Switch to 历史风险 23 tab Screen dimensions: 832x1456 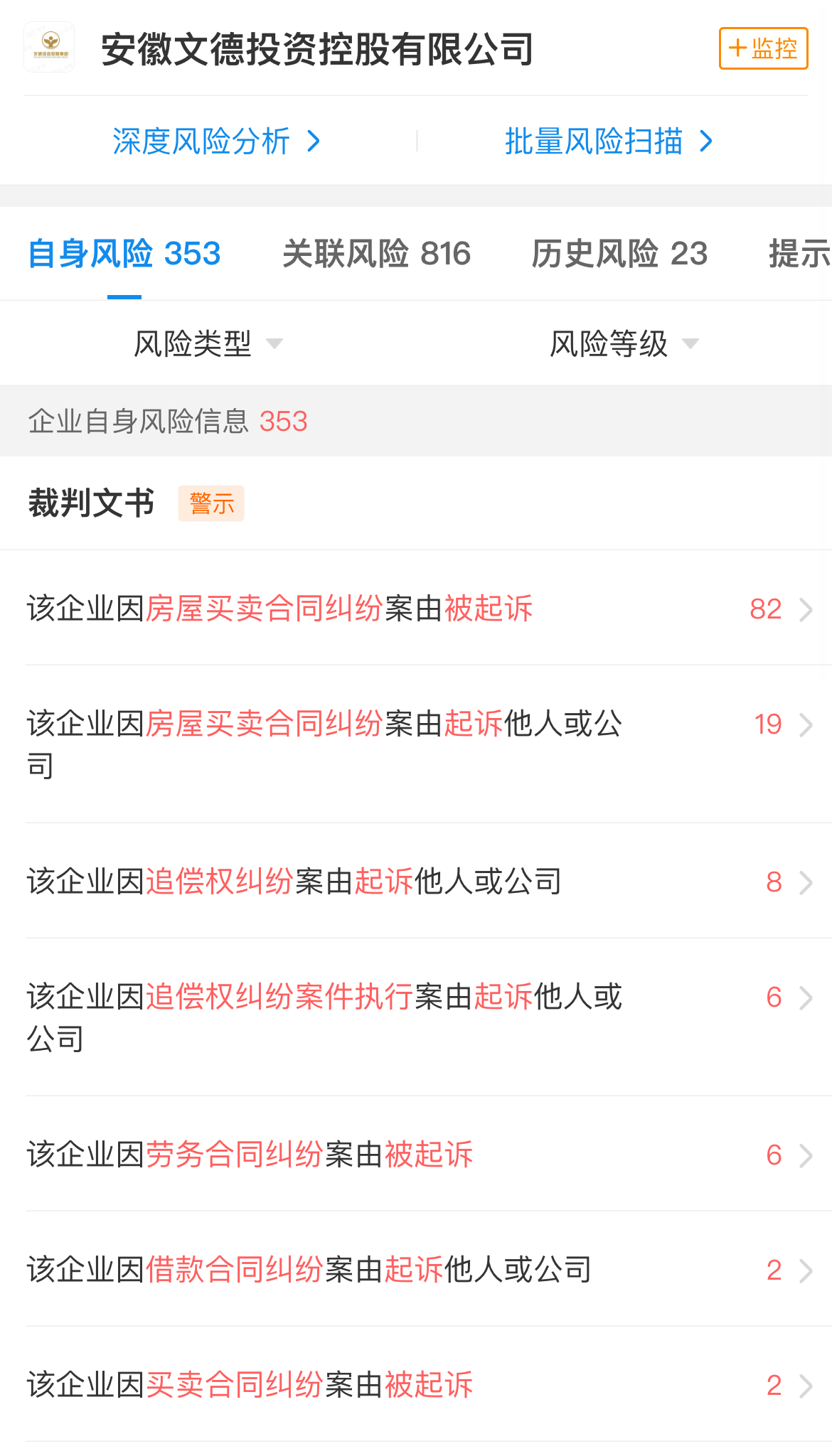(619, 254)
